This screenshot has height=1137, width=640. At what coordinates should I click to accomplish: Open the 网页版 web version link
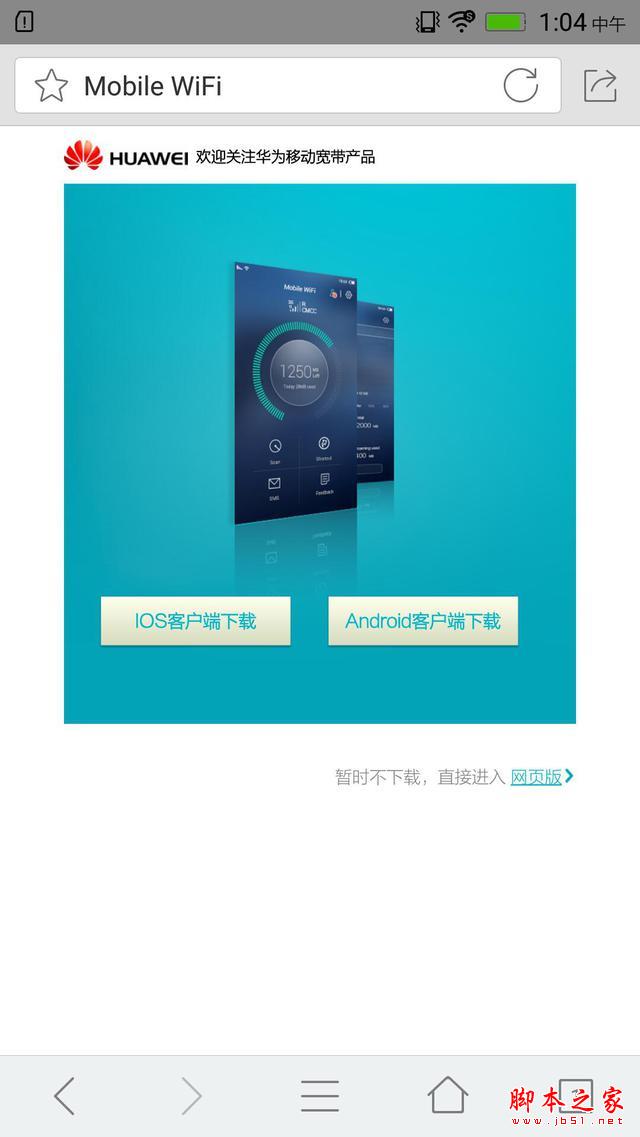point(537,777)
